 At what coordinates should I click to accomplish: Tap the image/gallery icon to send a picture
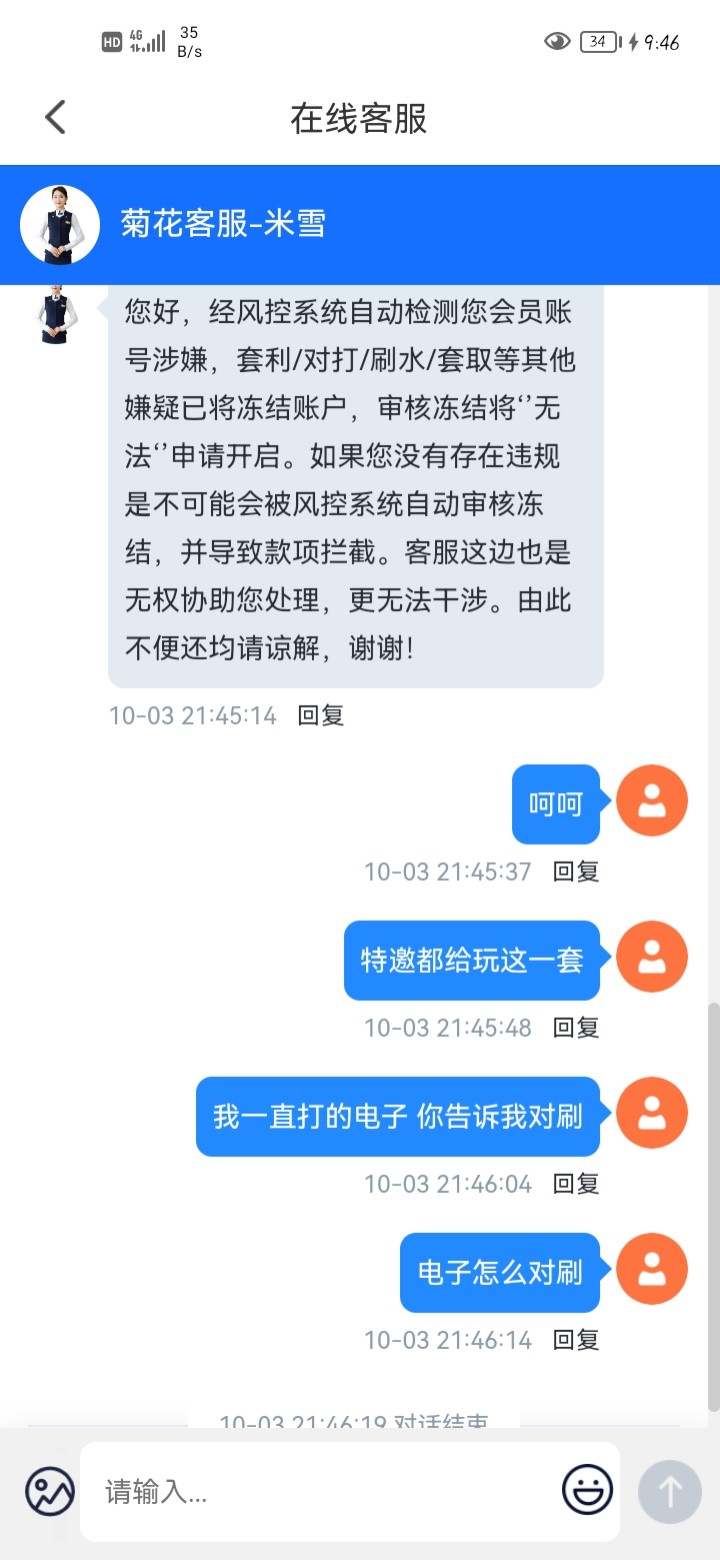[x=48, y=1491]
